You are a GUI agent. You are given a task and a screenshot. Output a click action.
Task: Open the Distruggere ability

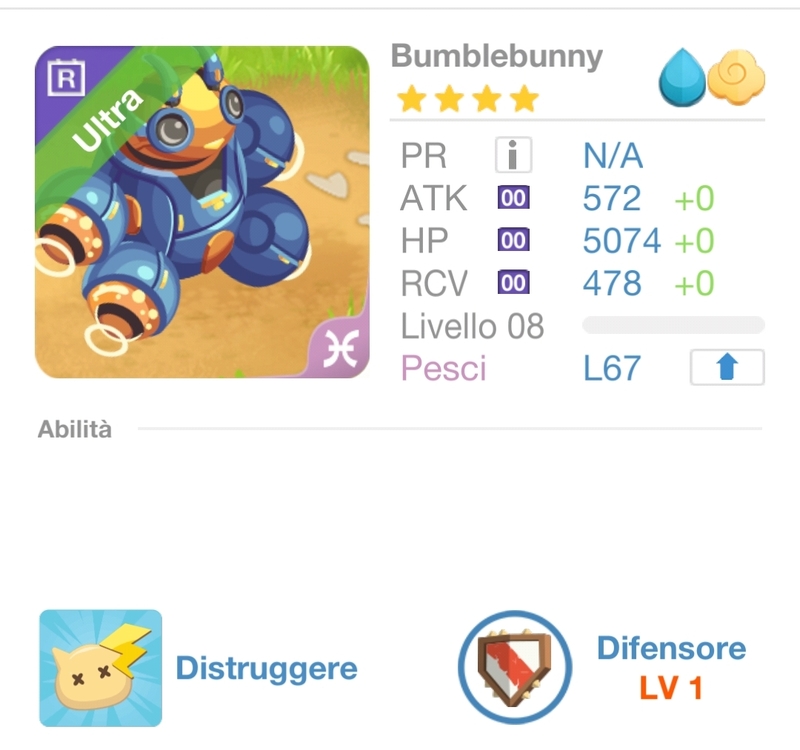click(x=101, y=668)
